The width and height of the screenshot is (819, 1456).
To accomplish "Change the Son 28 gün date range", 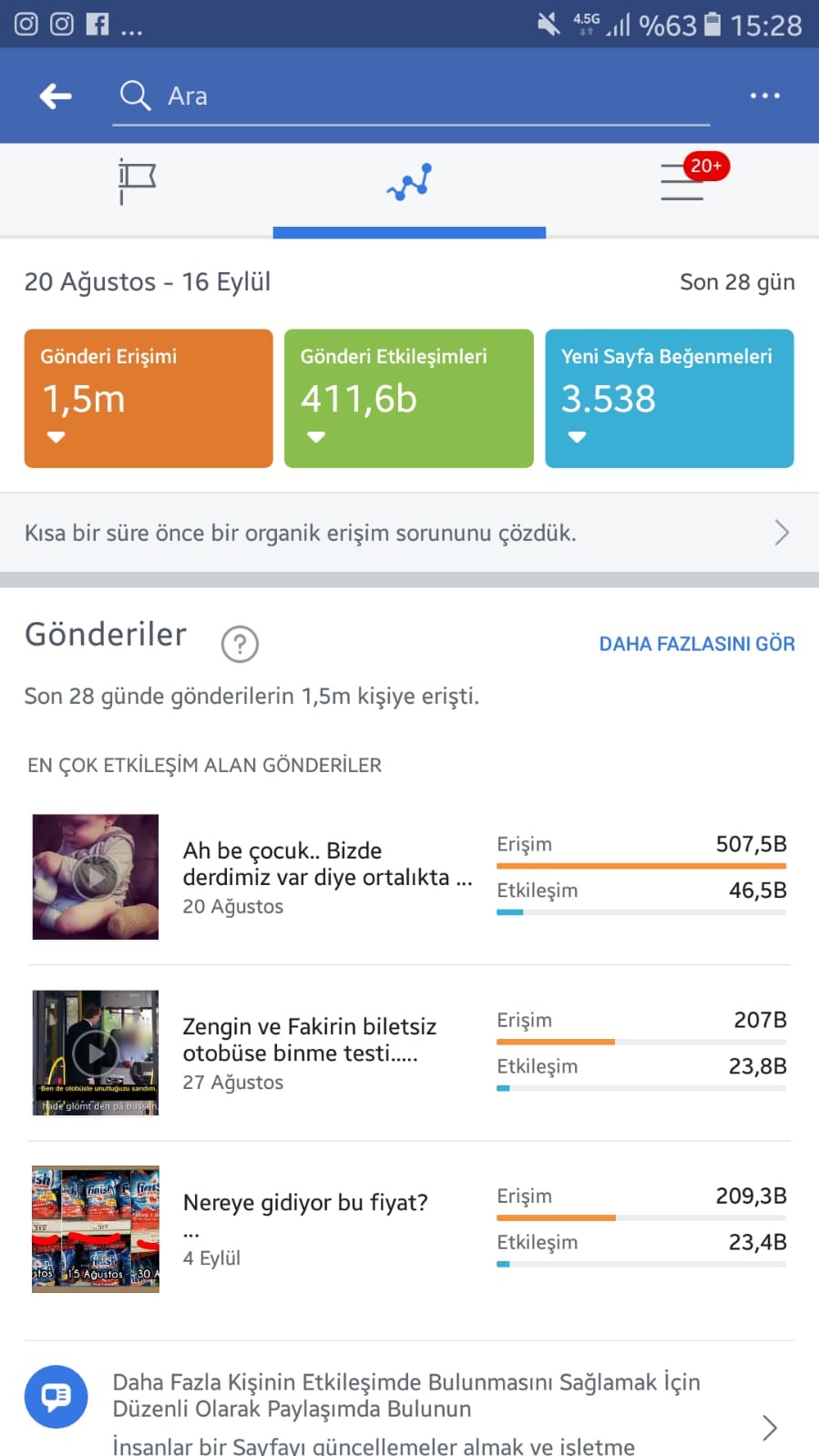I will pyautogui.click(x=737, y=282).
